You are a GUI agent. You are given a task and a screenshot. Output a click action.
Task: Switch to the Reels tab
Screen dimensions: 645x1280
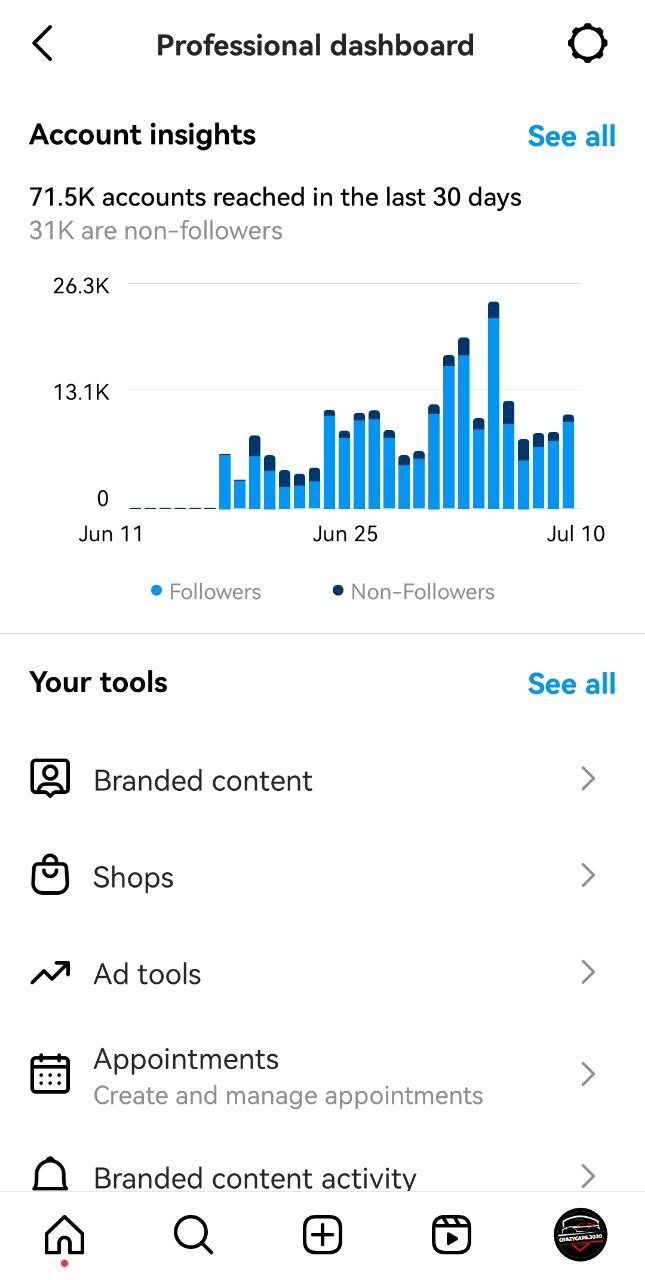451,1236
